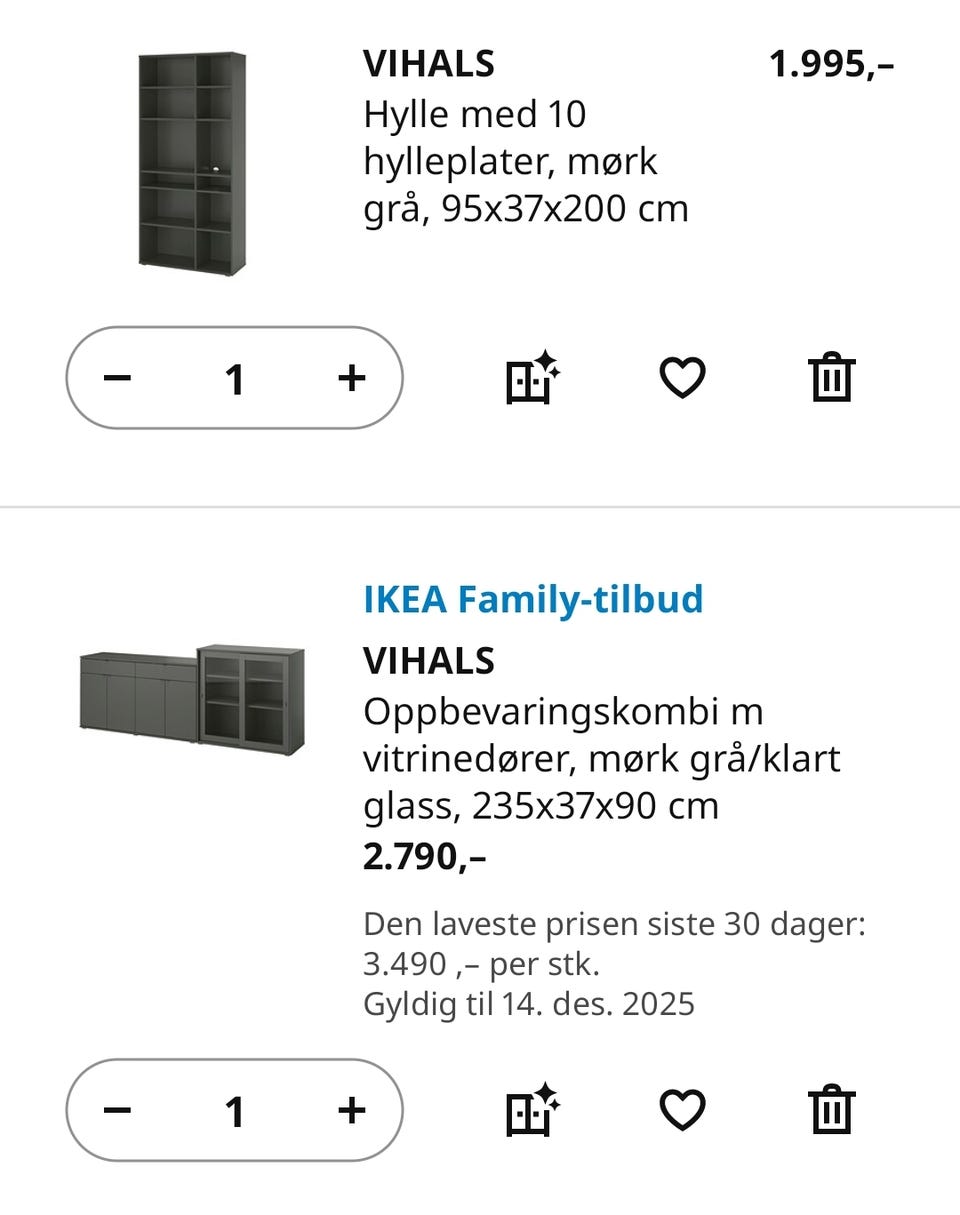The image size is (960, 1215).
Task: Find similar products to VIHALS Oppbevaringskombi
Action: (x=532, y=1110)
